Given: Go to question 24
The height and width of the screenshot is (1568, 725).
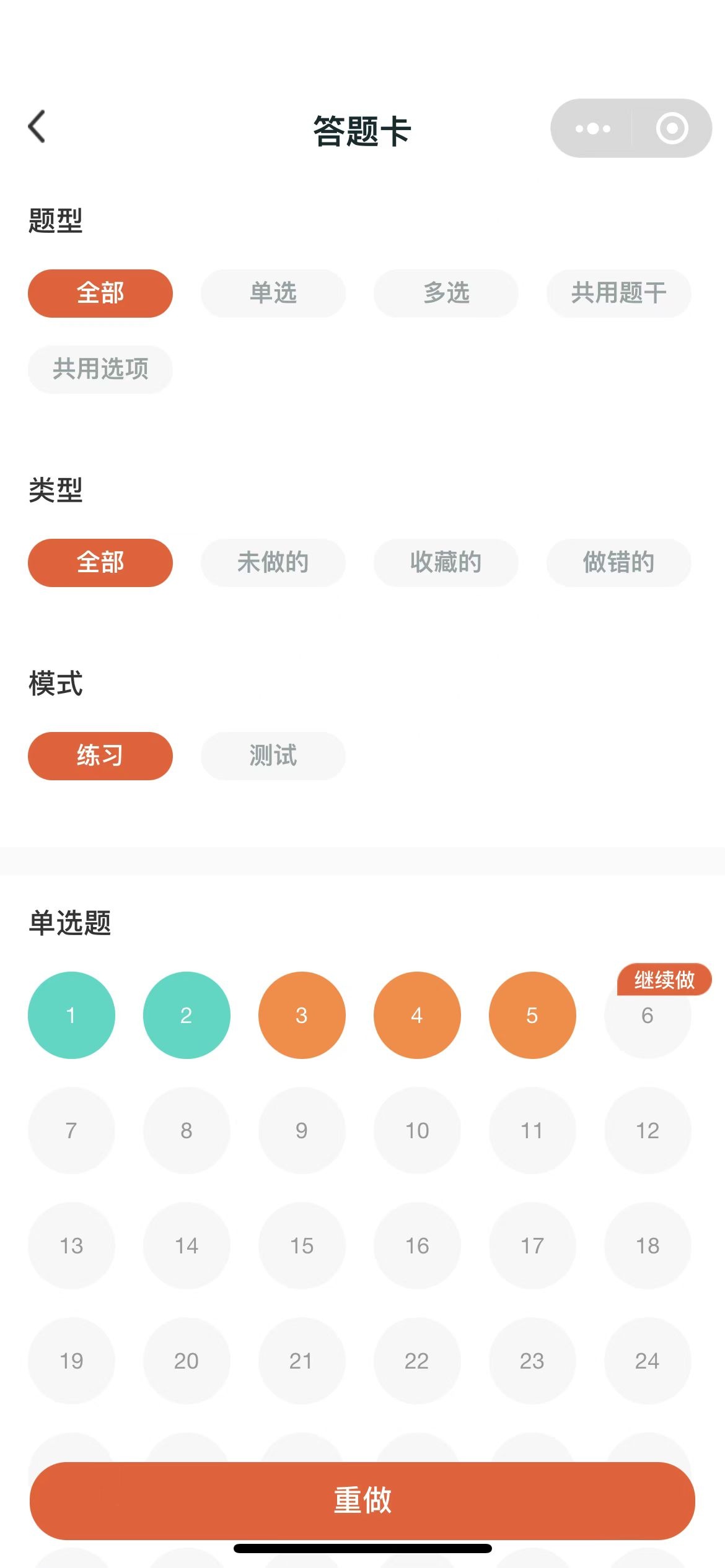Looking at the screenshot, I should pos(647,1361).
